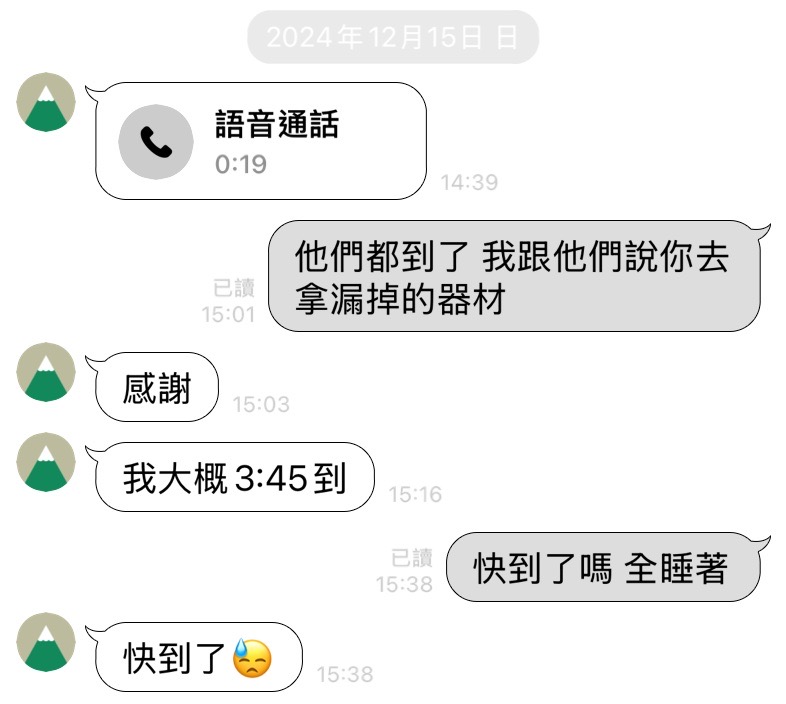
Task: Open profile from avatar beside 語音通話 message
Action: [x=46, y=102]
